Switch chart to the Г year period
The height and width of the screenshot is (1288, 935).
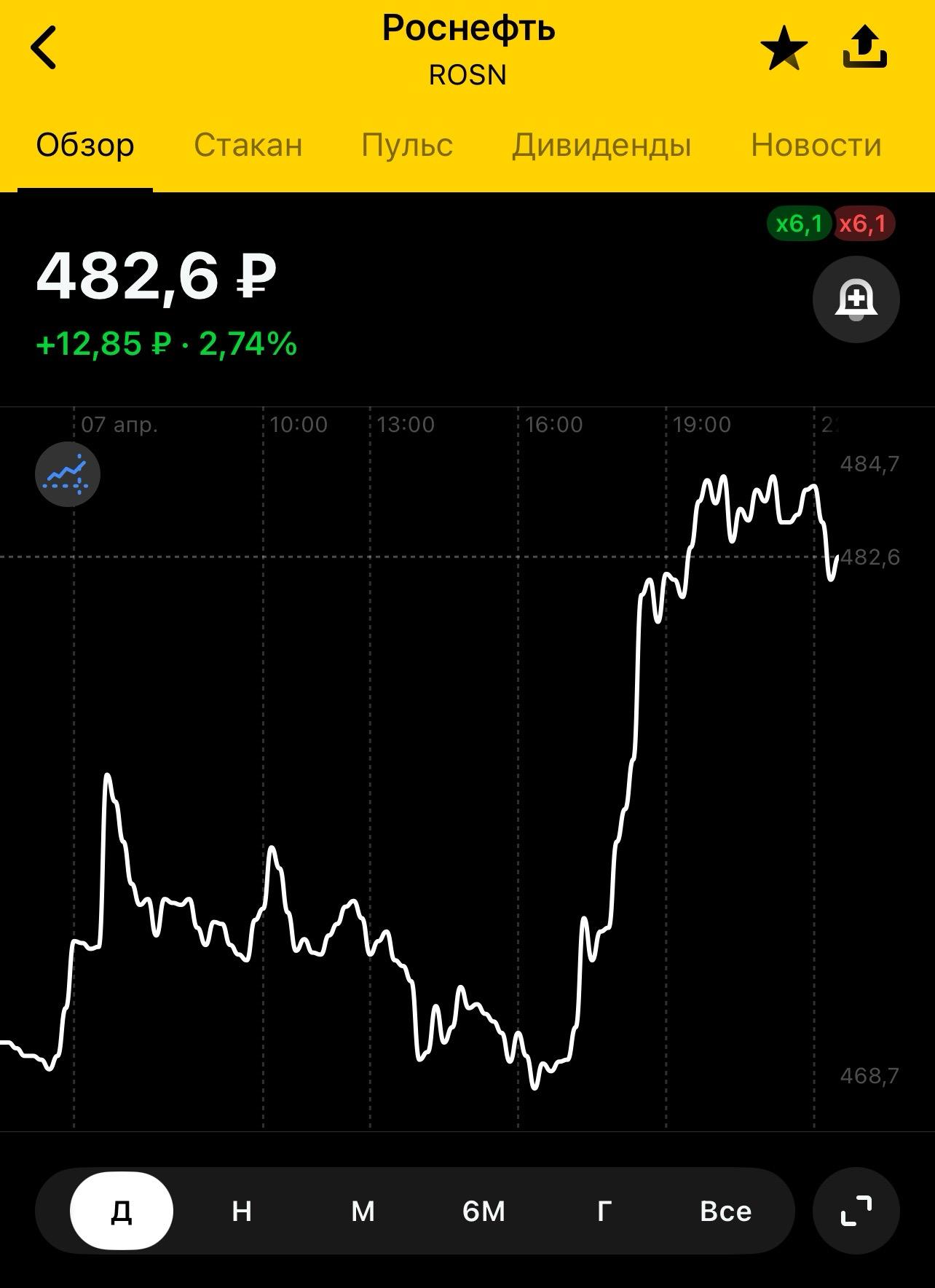[x=604, y=1211]
